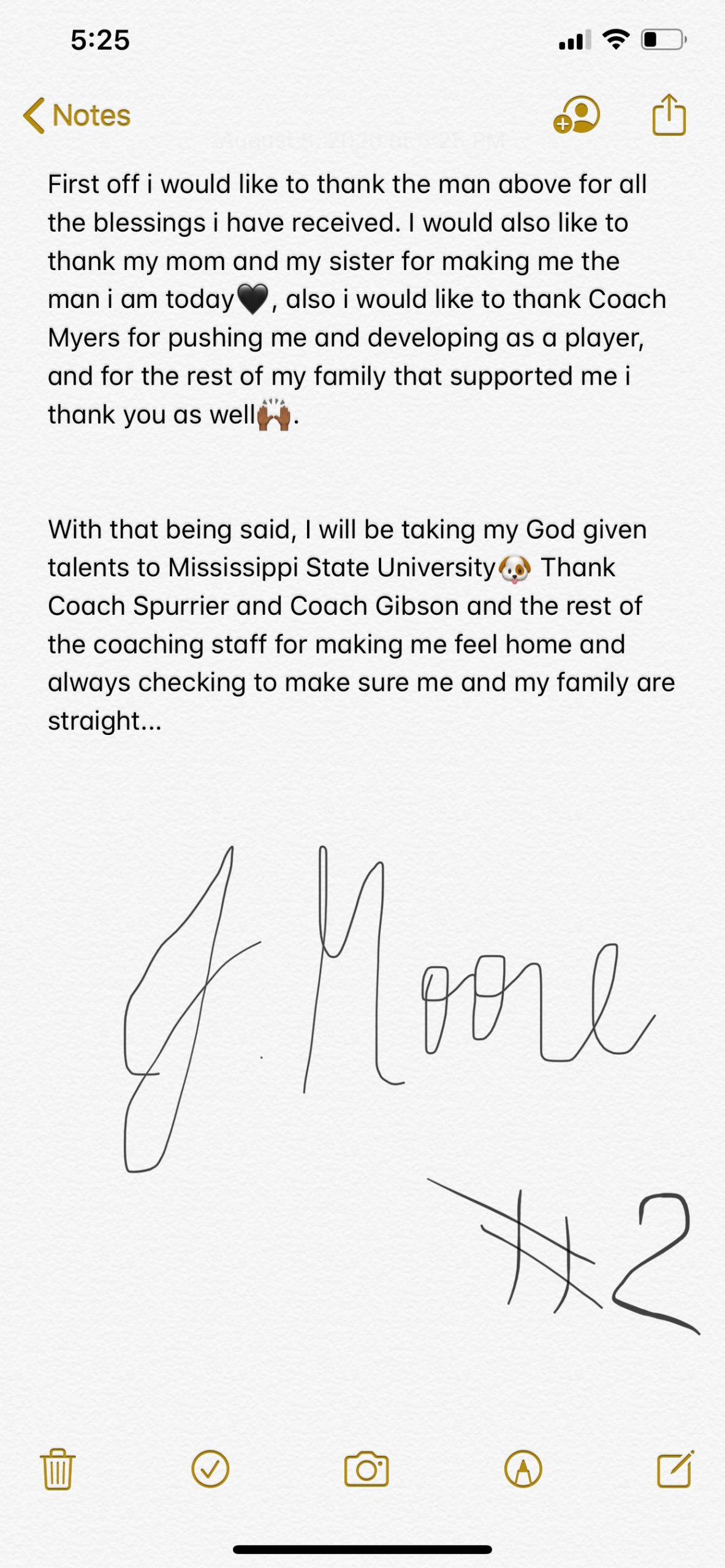Delete this note with the trash icon

(58, 1469)
